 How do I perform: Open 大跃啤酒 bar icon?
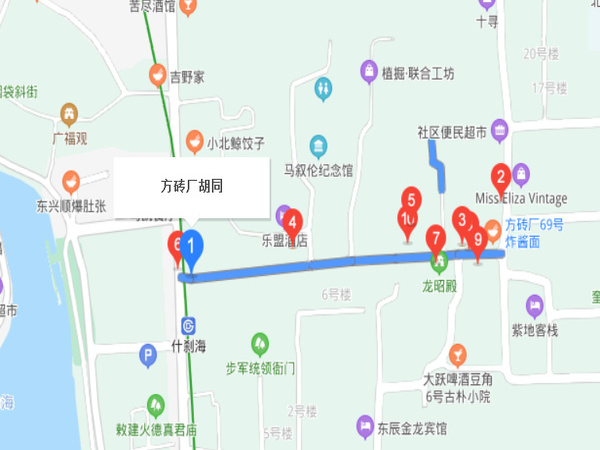[457, 354]
